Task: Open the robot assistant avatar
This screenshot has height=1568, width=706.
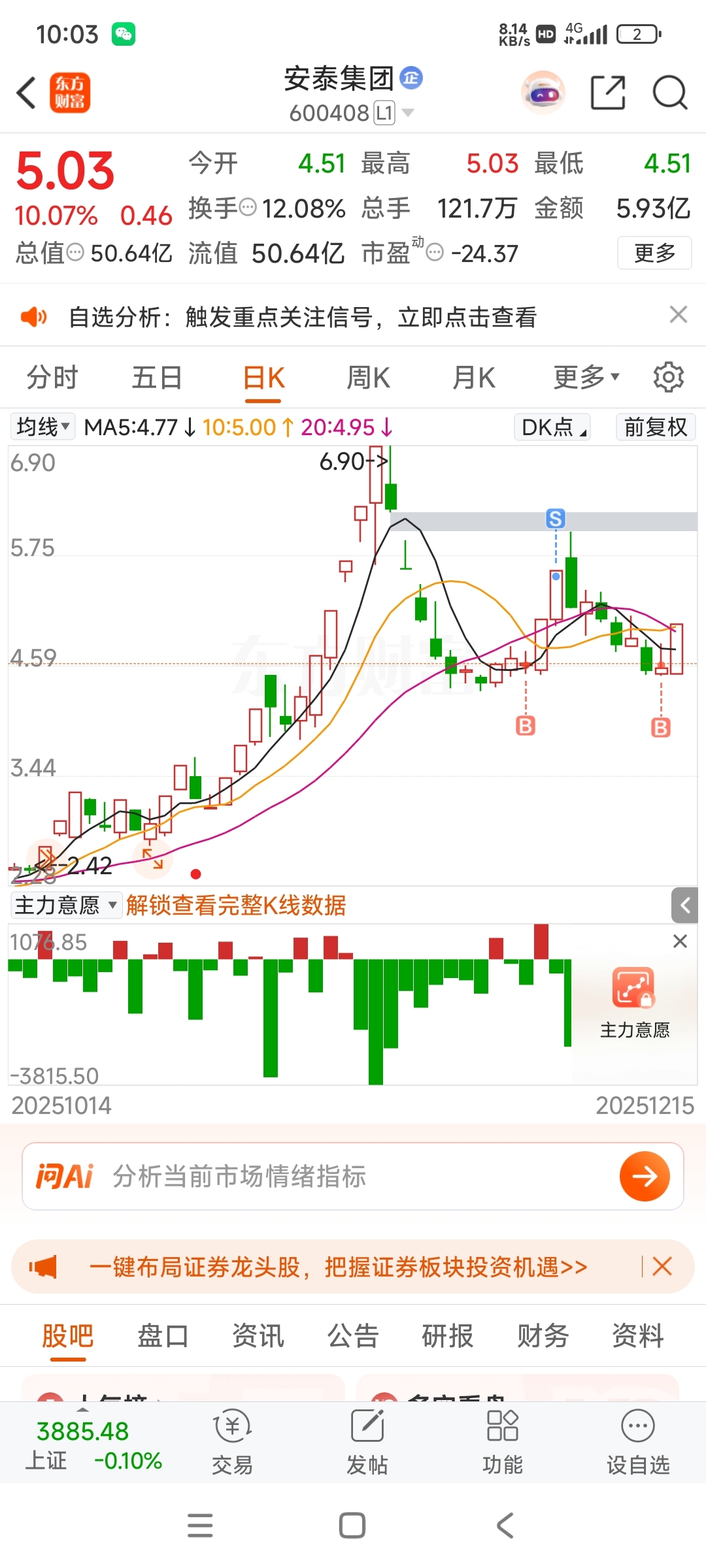Action: [x=543, y=93]
